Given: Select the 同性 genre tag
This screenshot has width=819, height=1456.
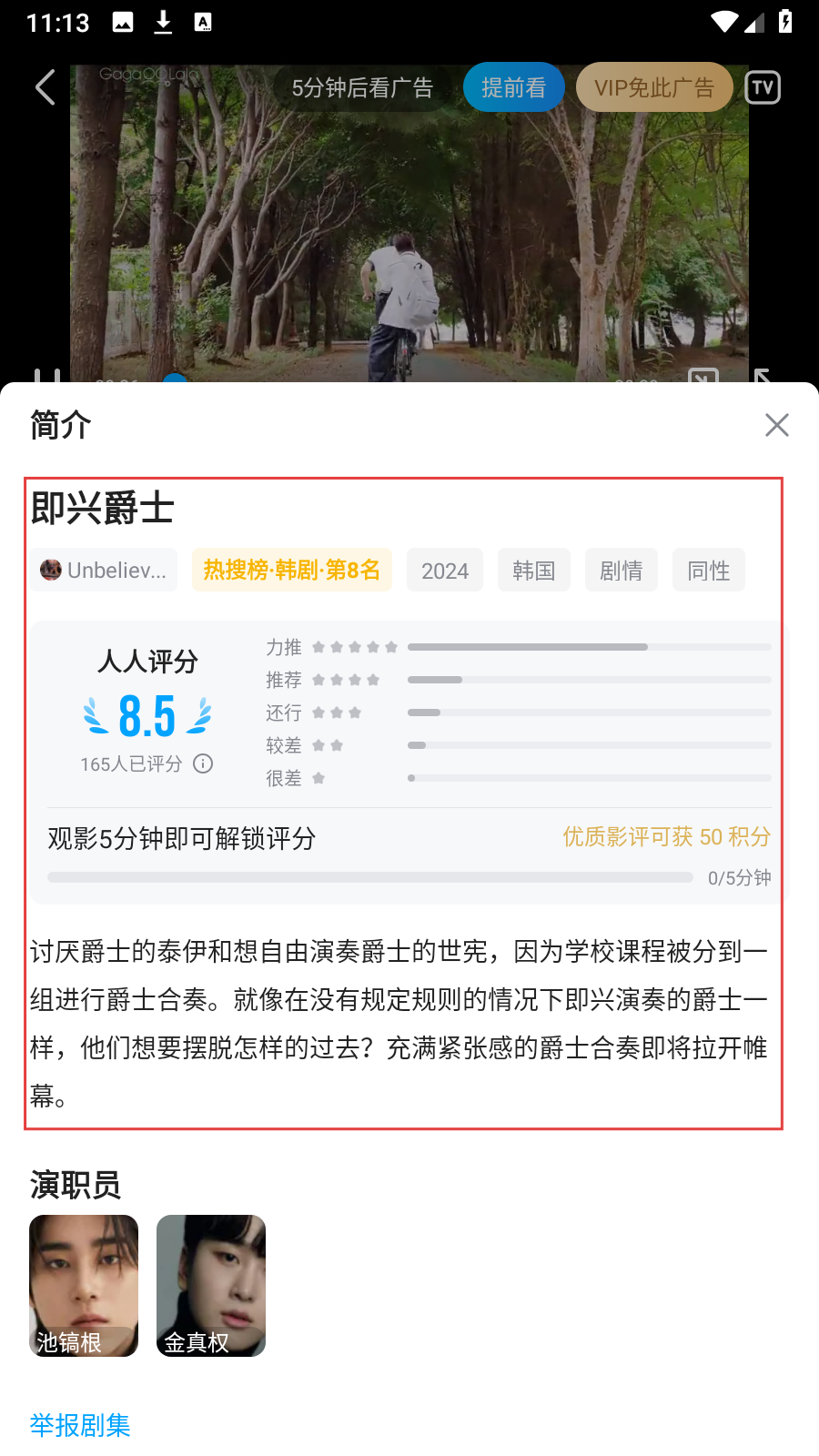Looking at the screenshot, I should click(709, 571).
